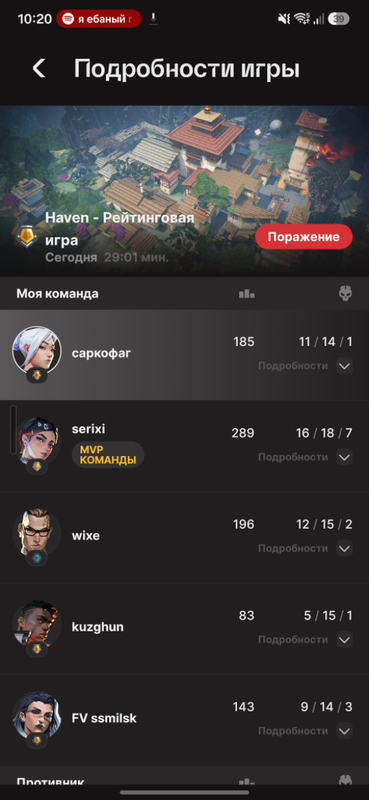The image size is (369, 800).
Task: Go back from match details
Action: pyautogui.click(x=39, y=68)
